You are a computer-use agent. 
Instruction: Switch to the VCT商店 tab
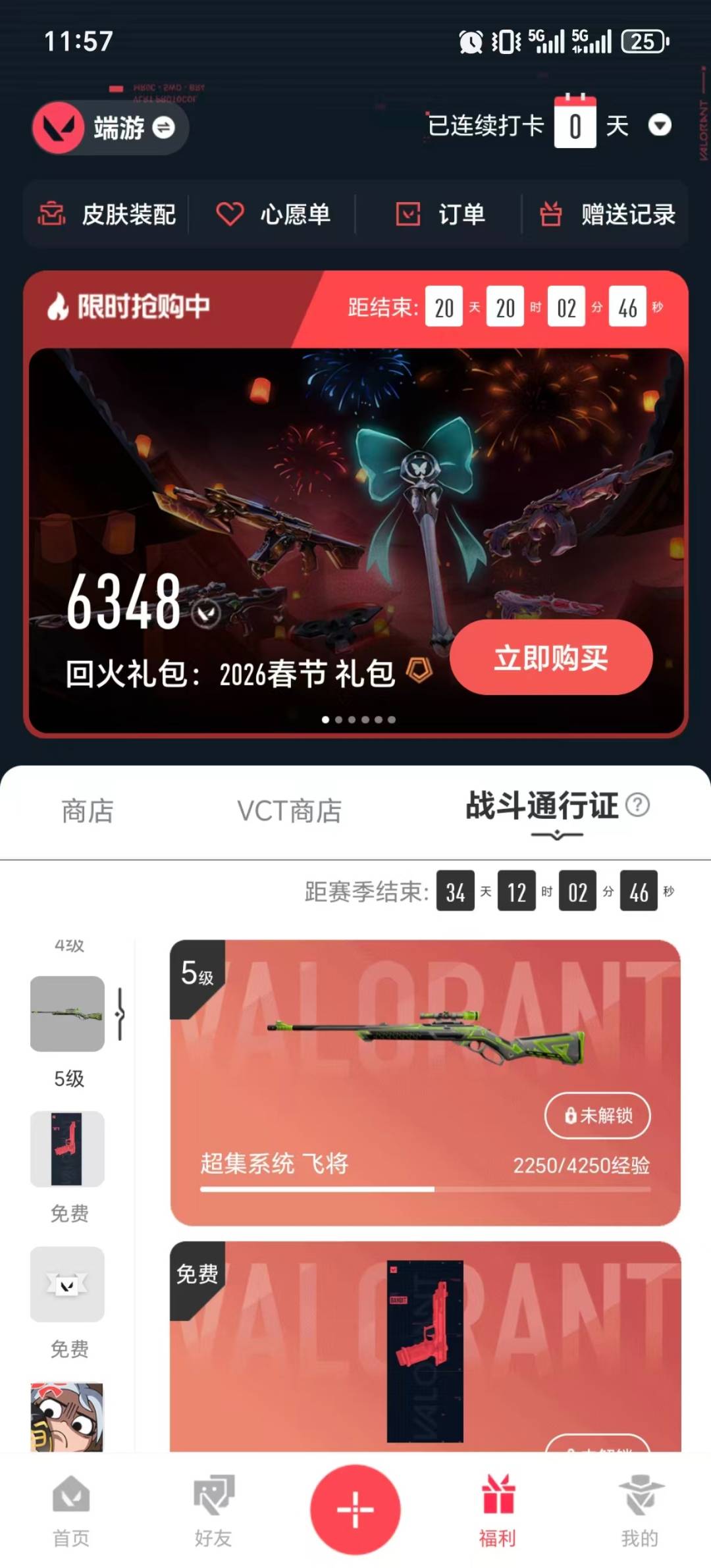coord(290,811)
